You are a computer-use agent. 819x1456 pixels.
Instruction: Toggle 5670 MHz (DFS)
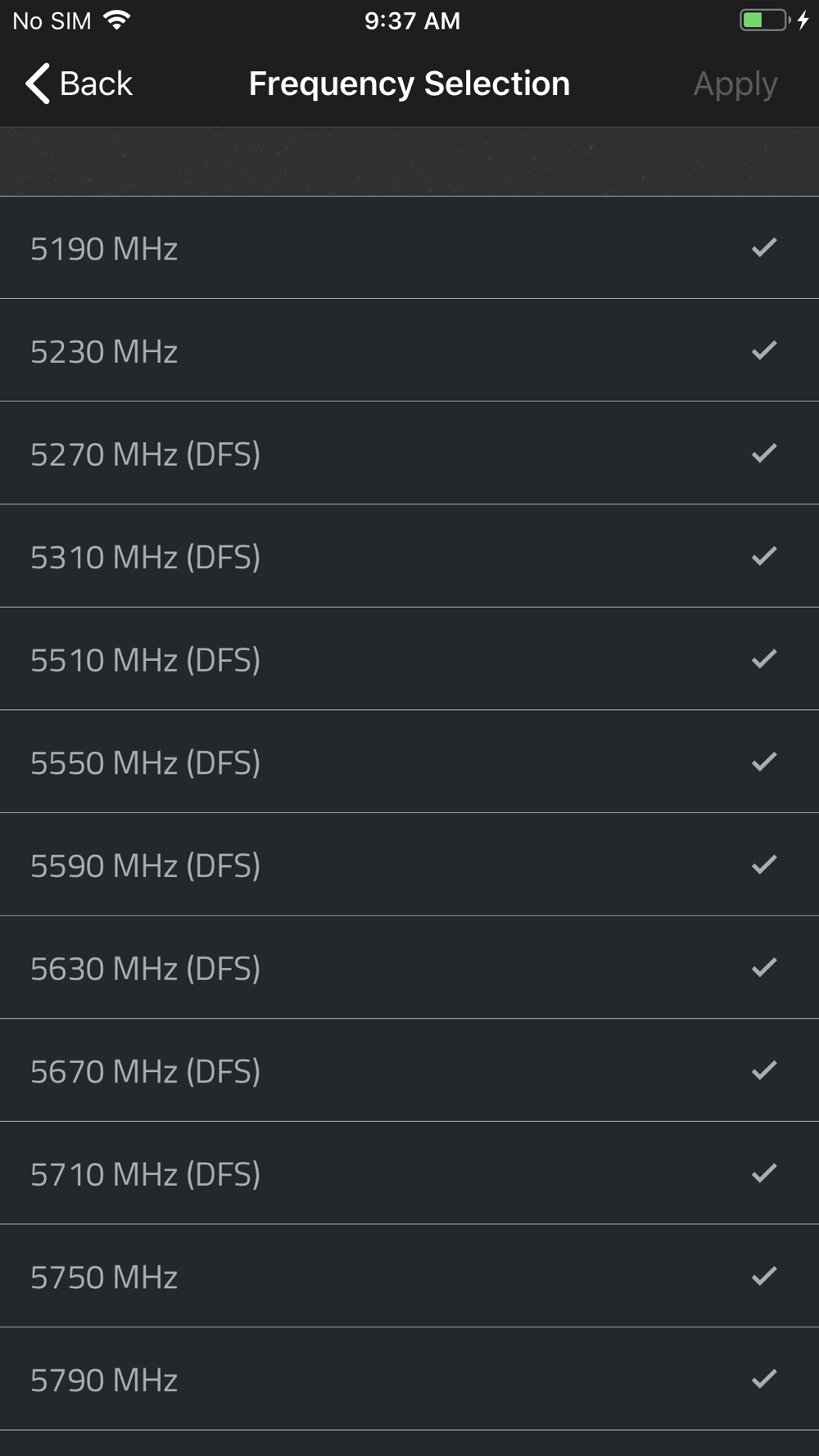click(x=409, y=1070)
